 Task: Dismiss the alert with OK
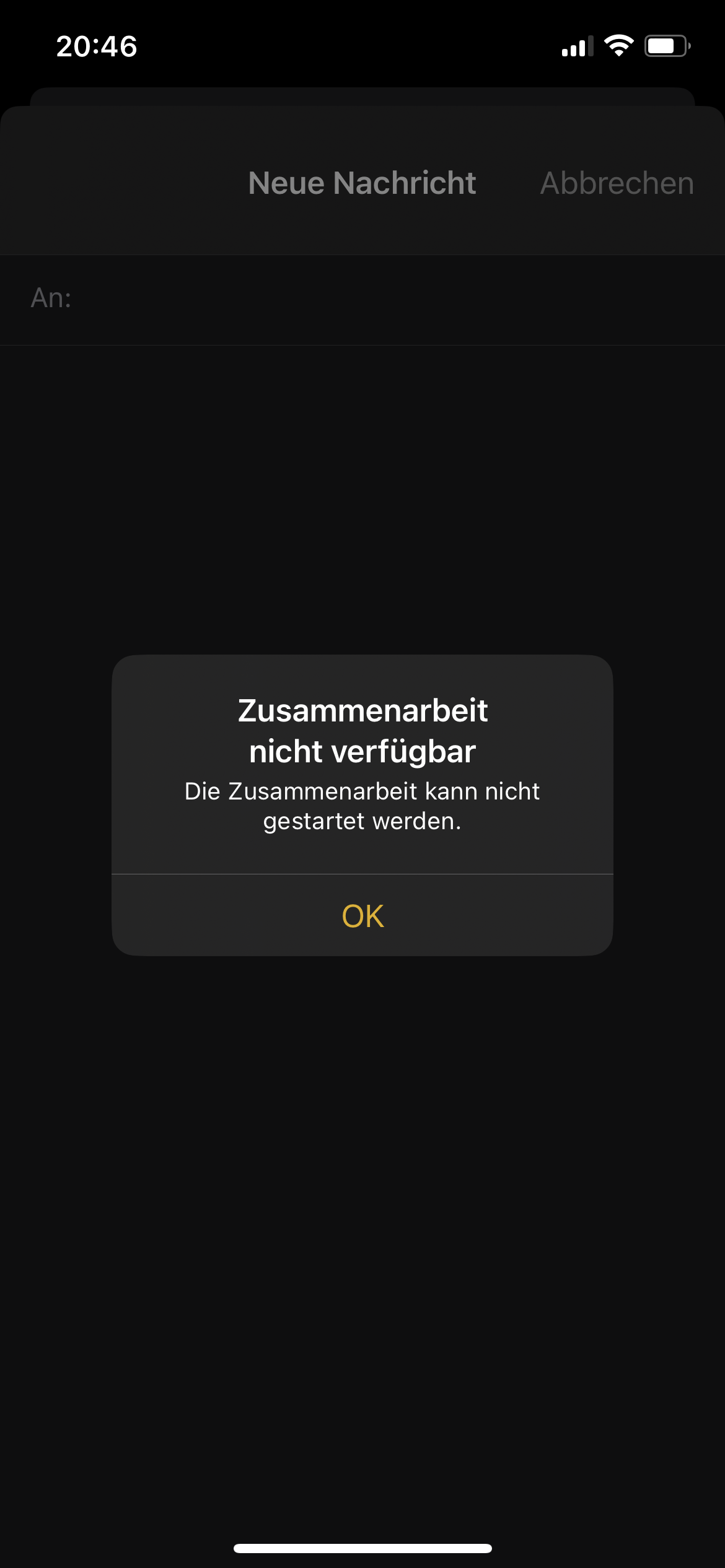(362, 915)
